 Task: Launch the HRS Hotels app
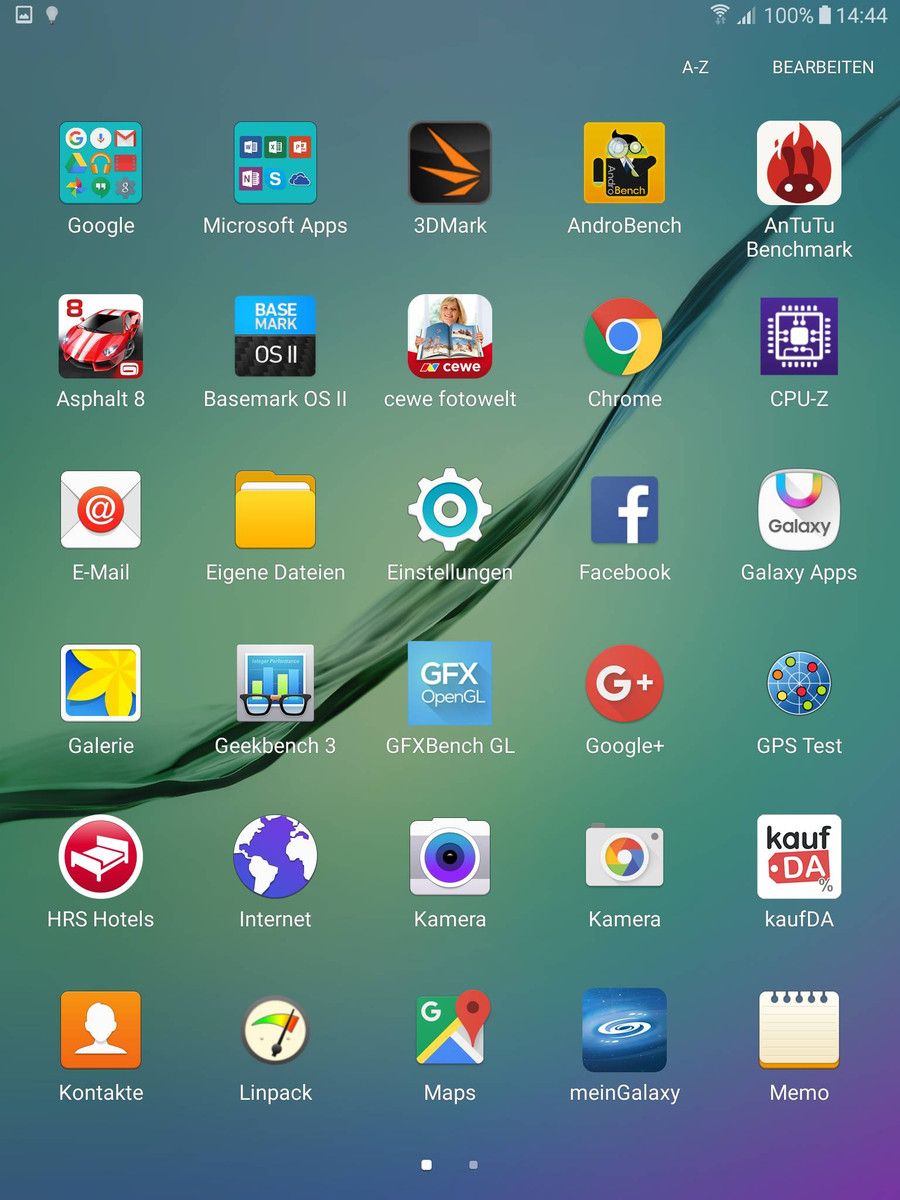101,857
